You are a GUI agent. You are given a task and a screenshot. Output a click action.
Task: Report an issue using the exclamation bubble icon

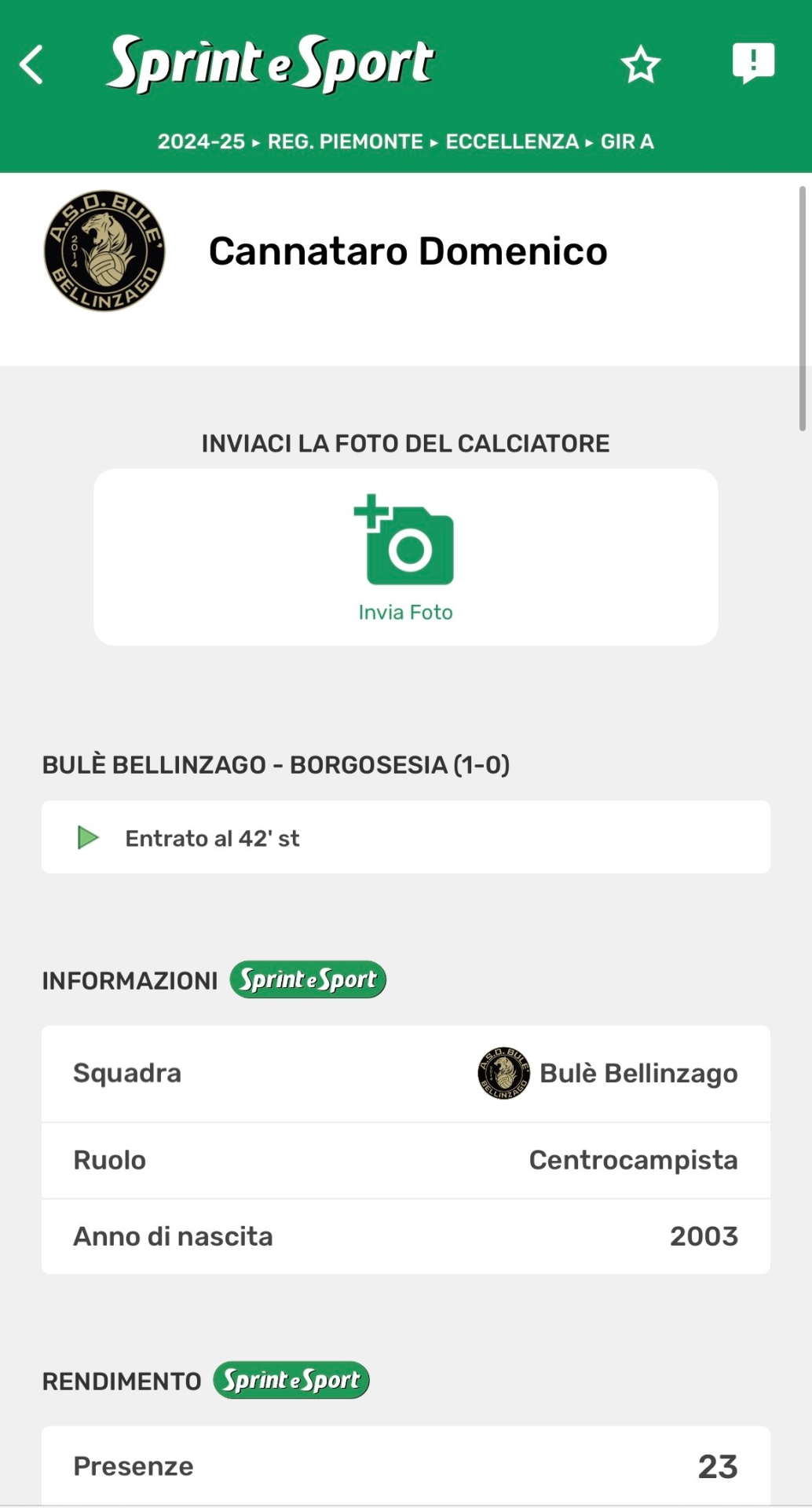753,63
